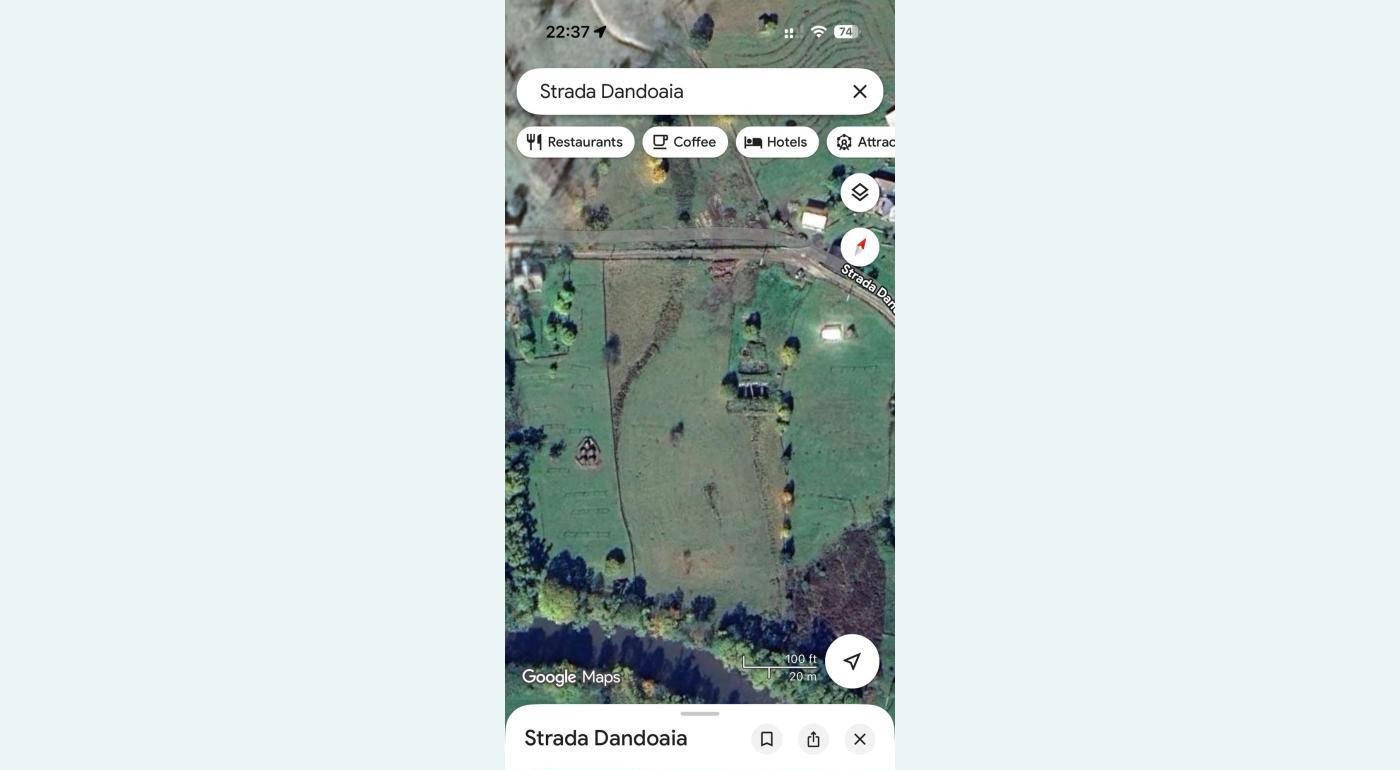Expand the bottom sheet using its handle
This screenshot has width=1400, height=770.
tap(699, 714)
